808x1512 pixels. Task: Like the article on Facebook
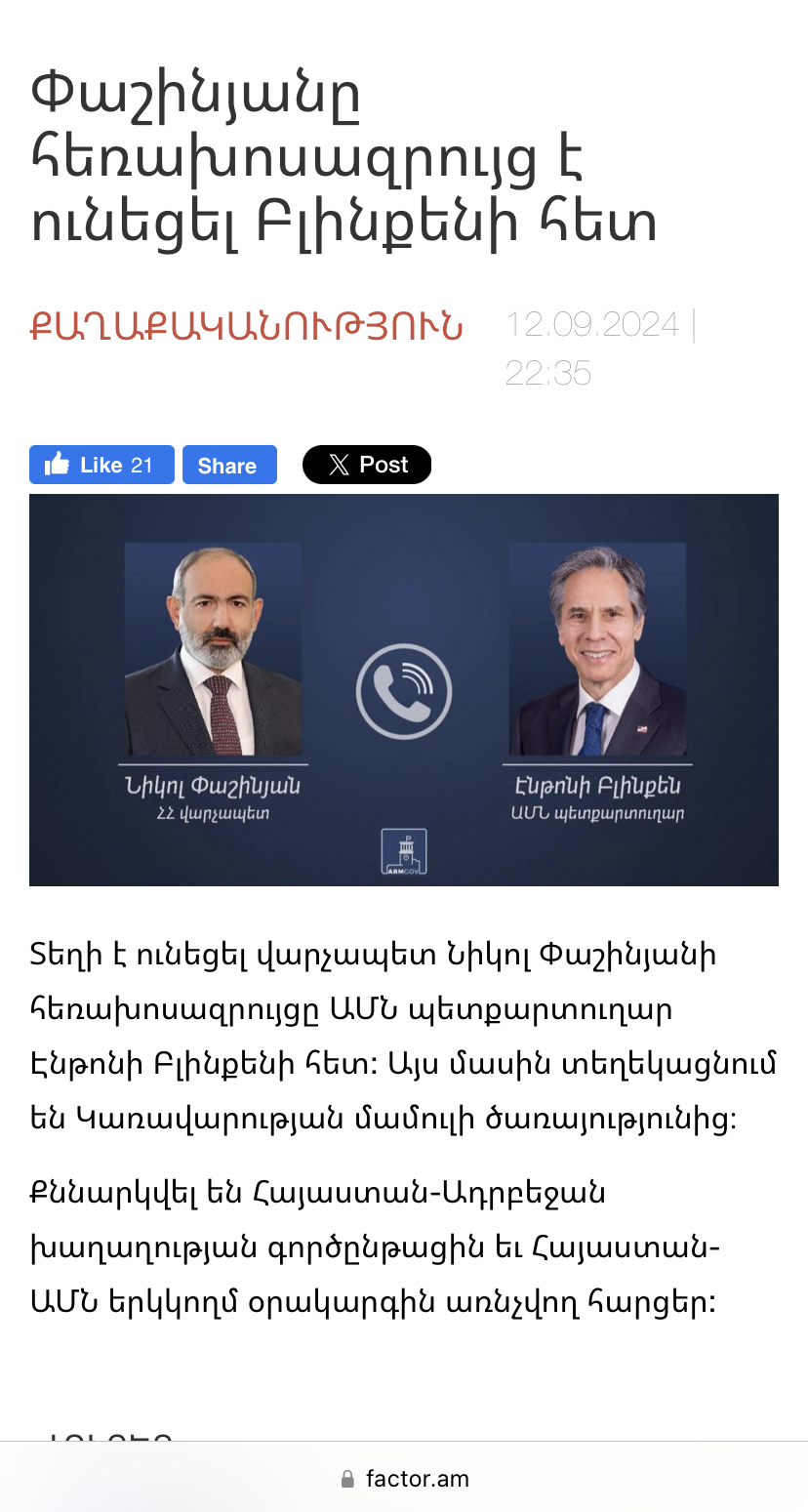pyautogui.click(x=101, y=465)
